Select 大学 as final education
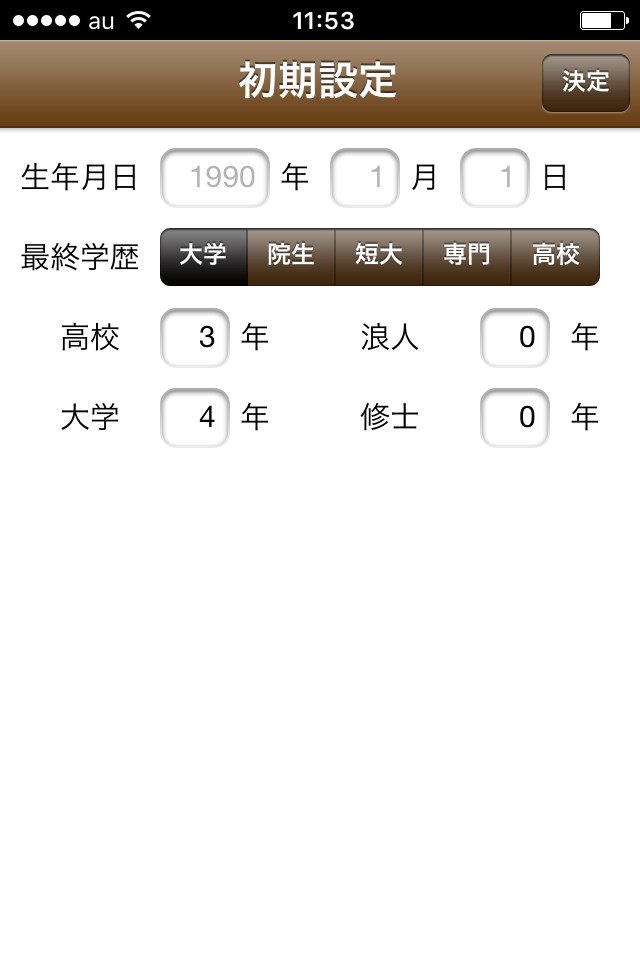This screenshot has height=960, width=640. tap(204, 256)
